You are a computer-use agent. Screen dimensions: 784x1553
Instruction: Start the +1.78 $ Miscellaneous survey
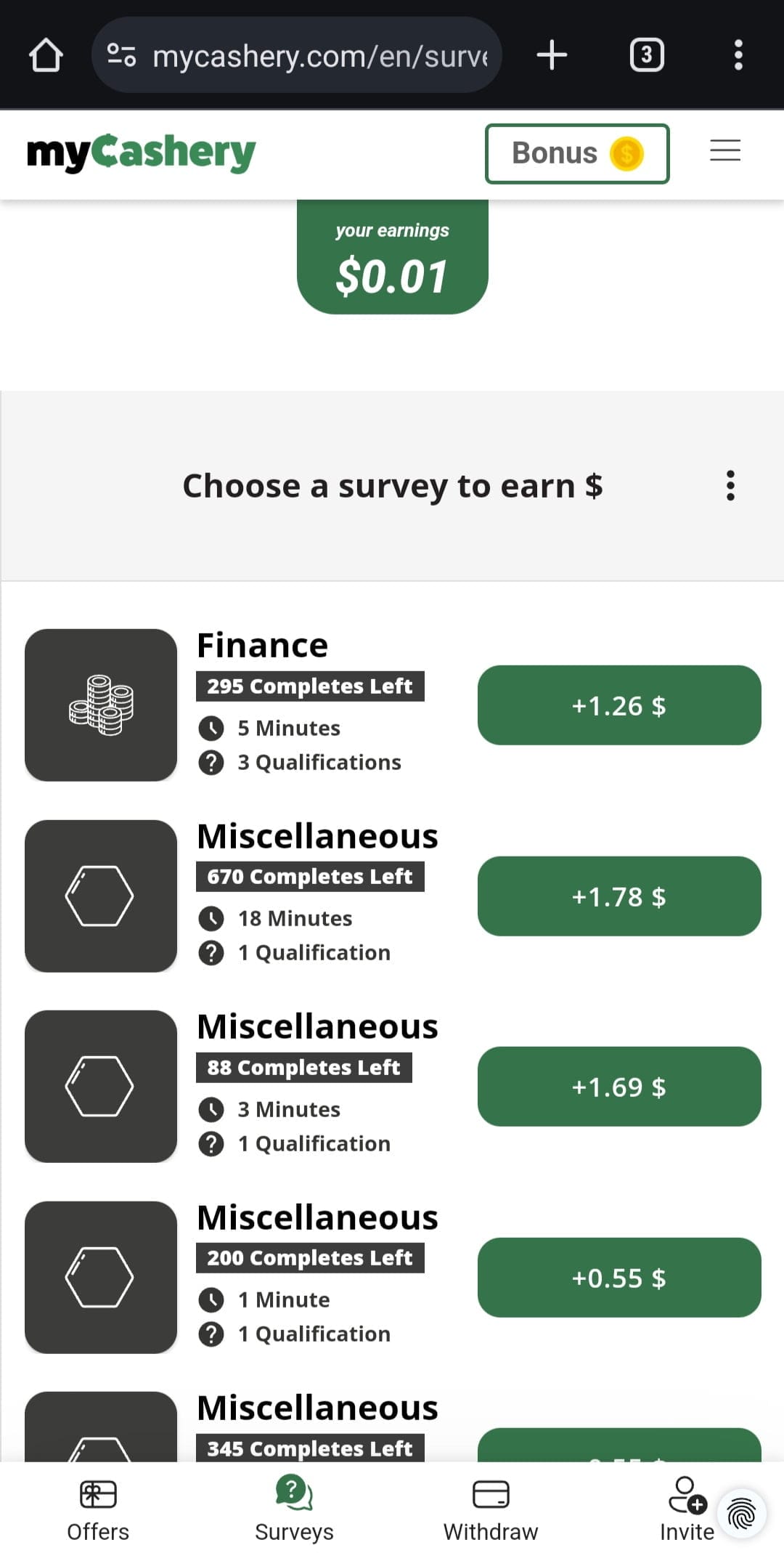[619, 896]
